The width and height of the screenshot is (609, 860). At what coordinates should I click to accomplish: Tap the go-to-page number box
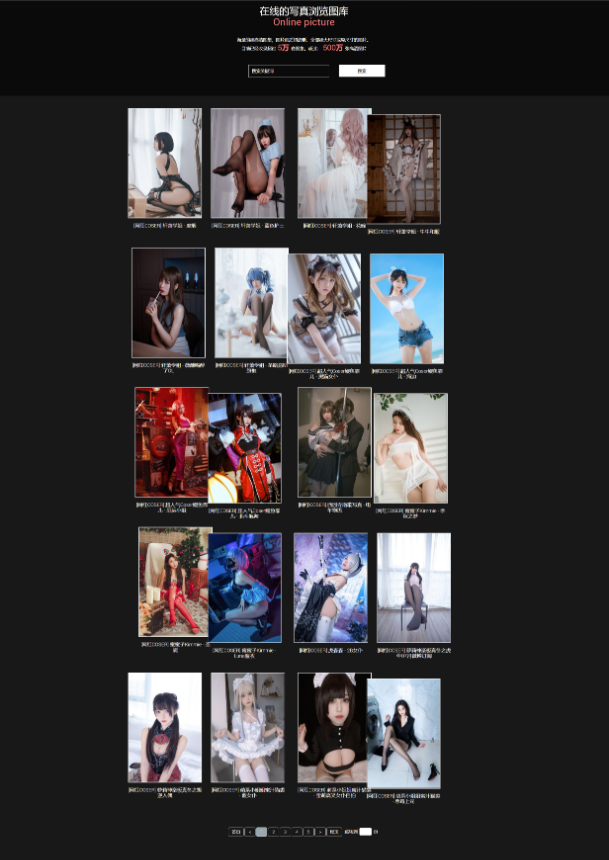pyautogui.click(x=366, y=831)
